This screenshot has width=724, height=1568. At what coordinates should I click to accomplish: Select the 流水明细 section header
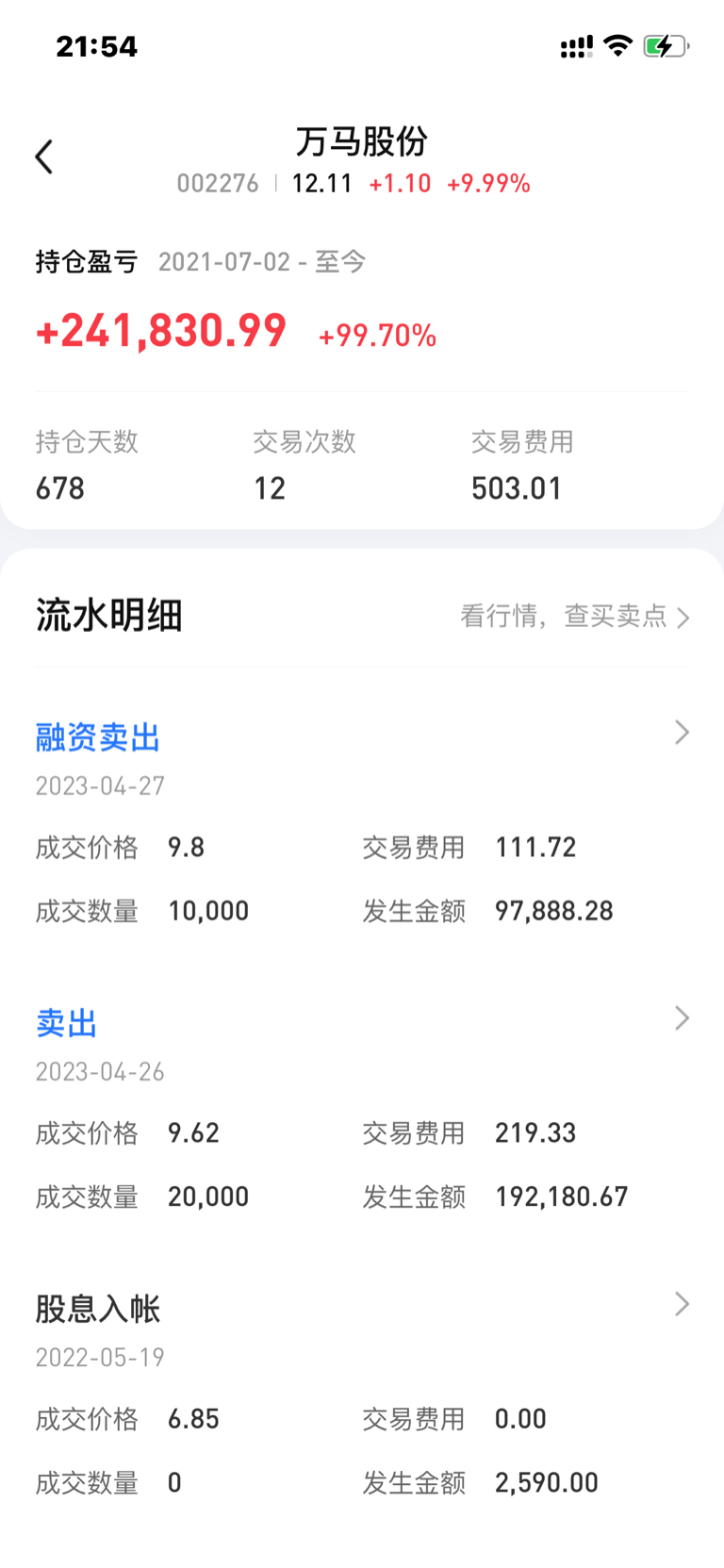coord(108,614)
